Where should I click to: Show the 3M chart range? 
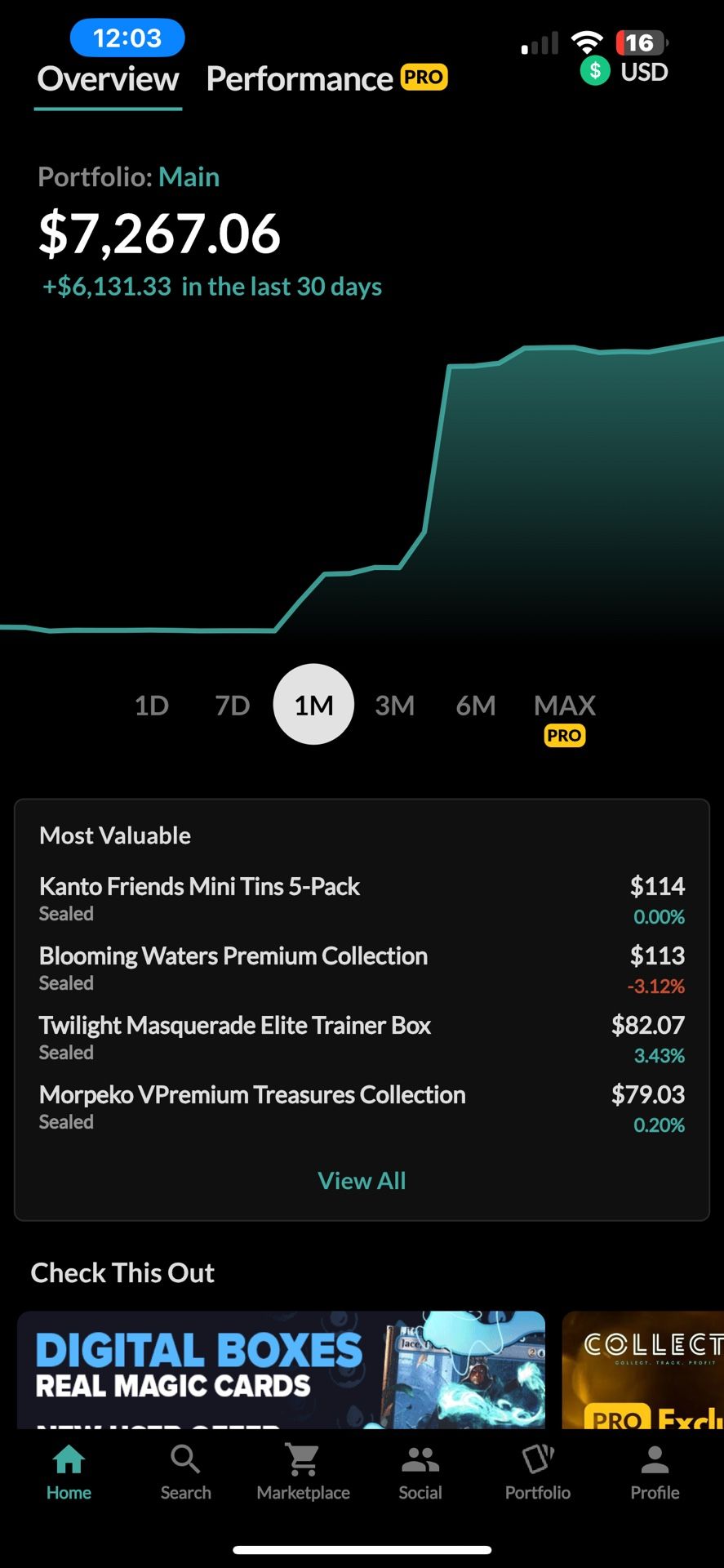click(x=394, y=705)
